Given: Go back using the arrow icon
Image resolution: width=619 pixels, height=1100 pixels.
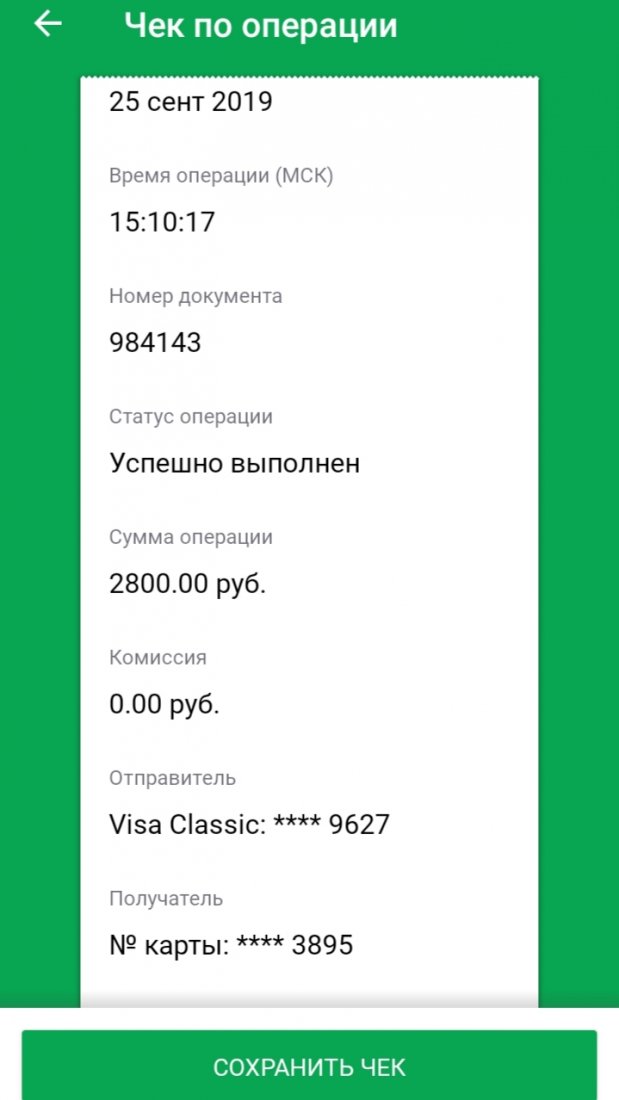Looking at the screenshot, I should (48, 25).
